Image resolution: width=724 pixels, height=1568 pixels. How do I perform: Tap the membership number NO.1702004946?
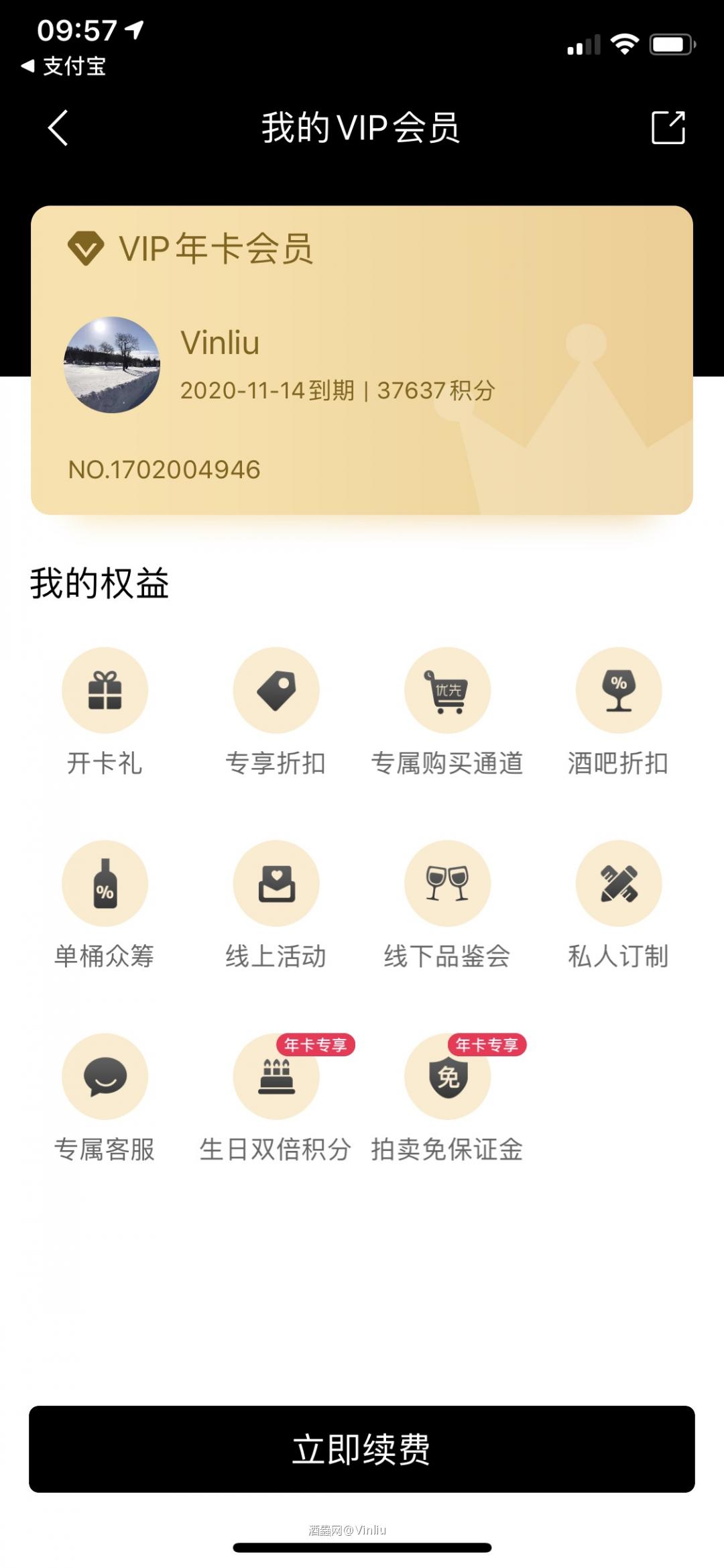(x=163, y=469)
